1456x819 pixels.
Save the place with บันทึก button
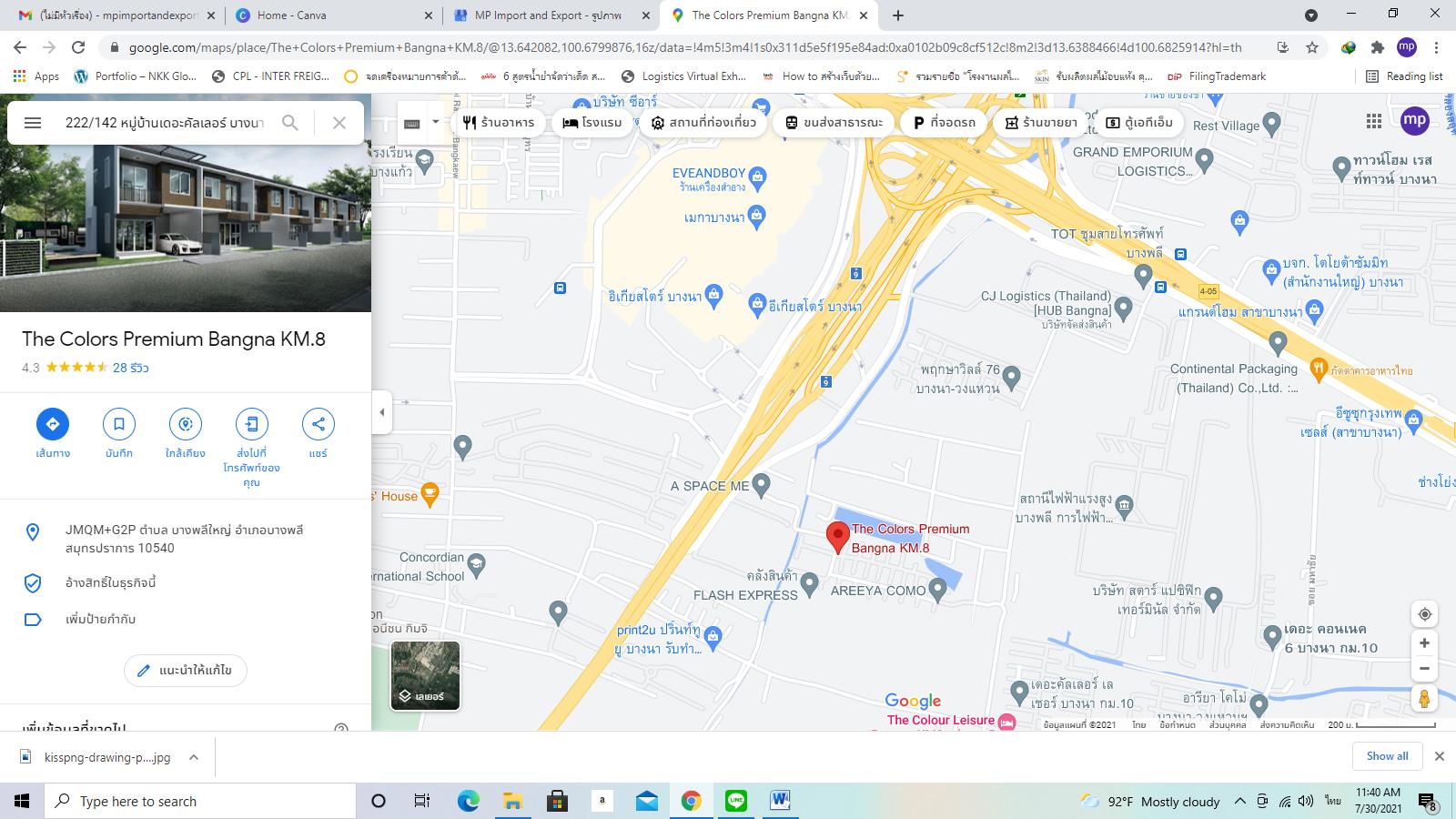point(119,424)
